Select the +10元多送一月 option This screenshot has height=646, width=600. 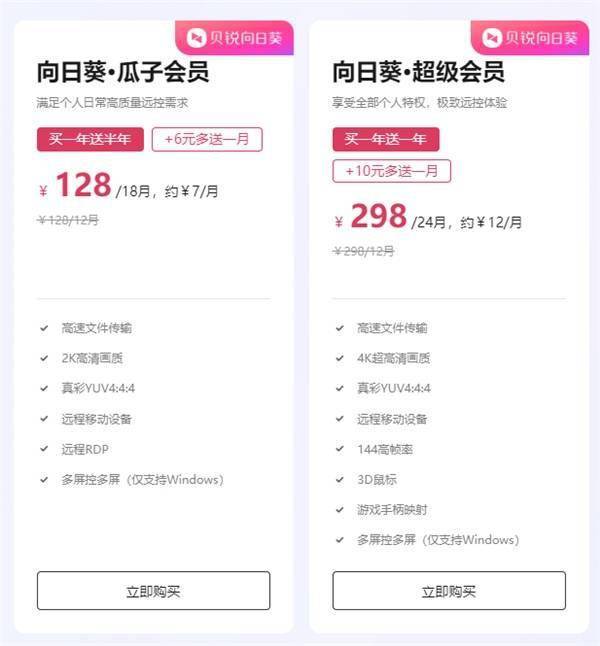(392, 171)
